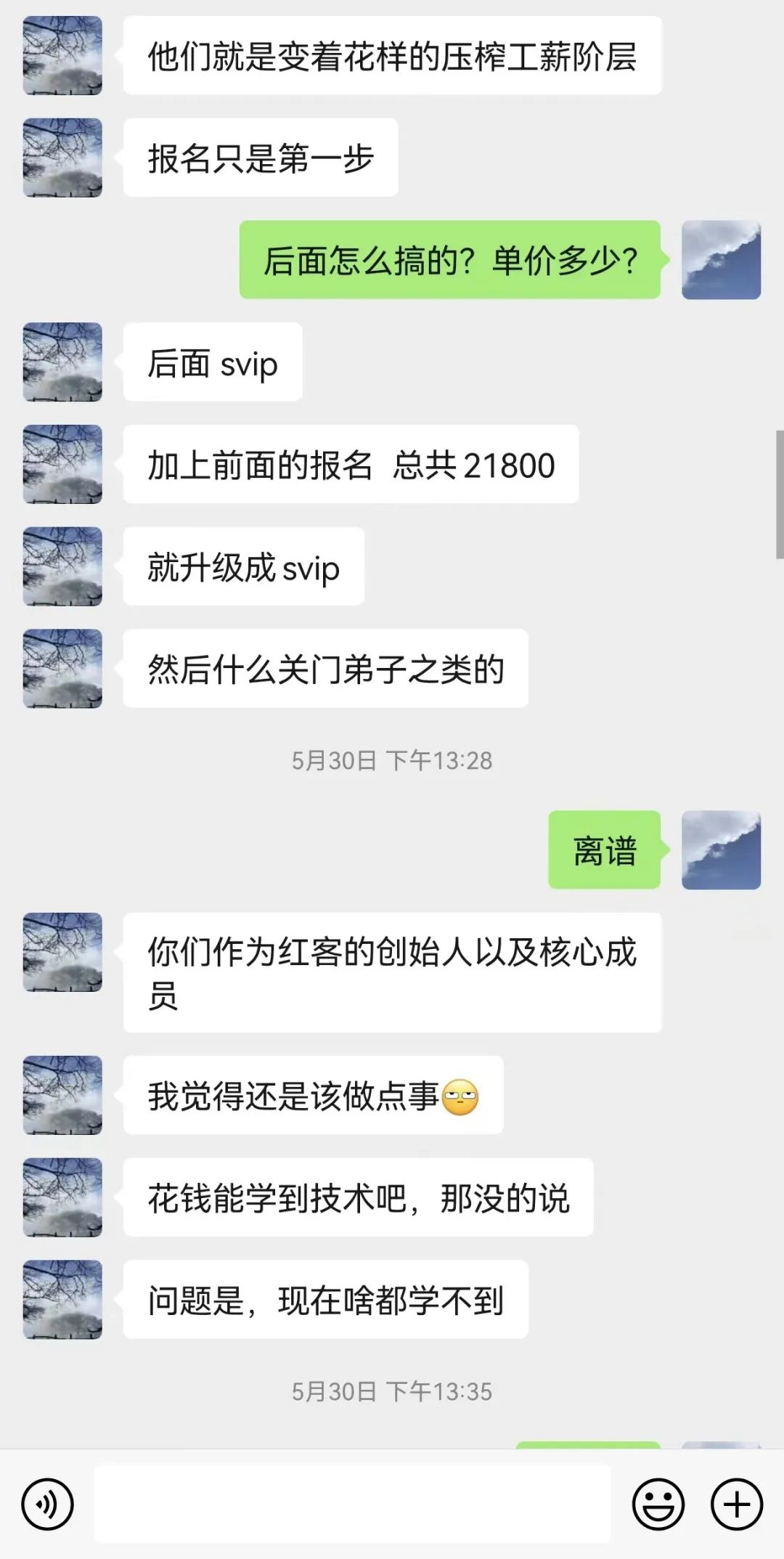
Task: Focus the message text field
Action: click(352, 1504)
